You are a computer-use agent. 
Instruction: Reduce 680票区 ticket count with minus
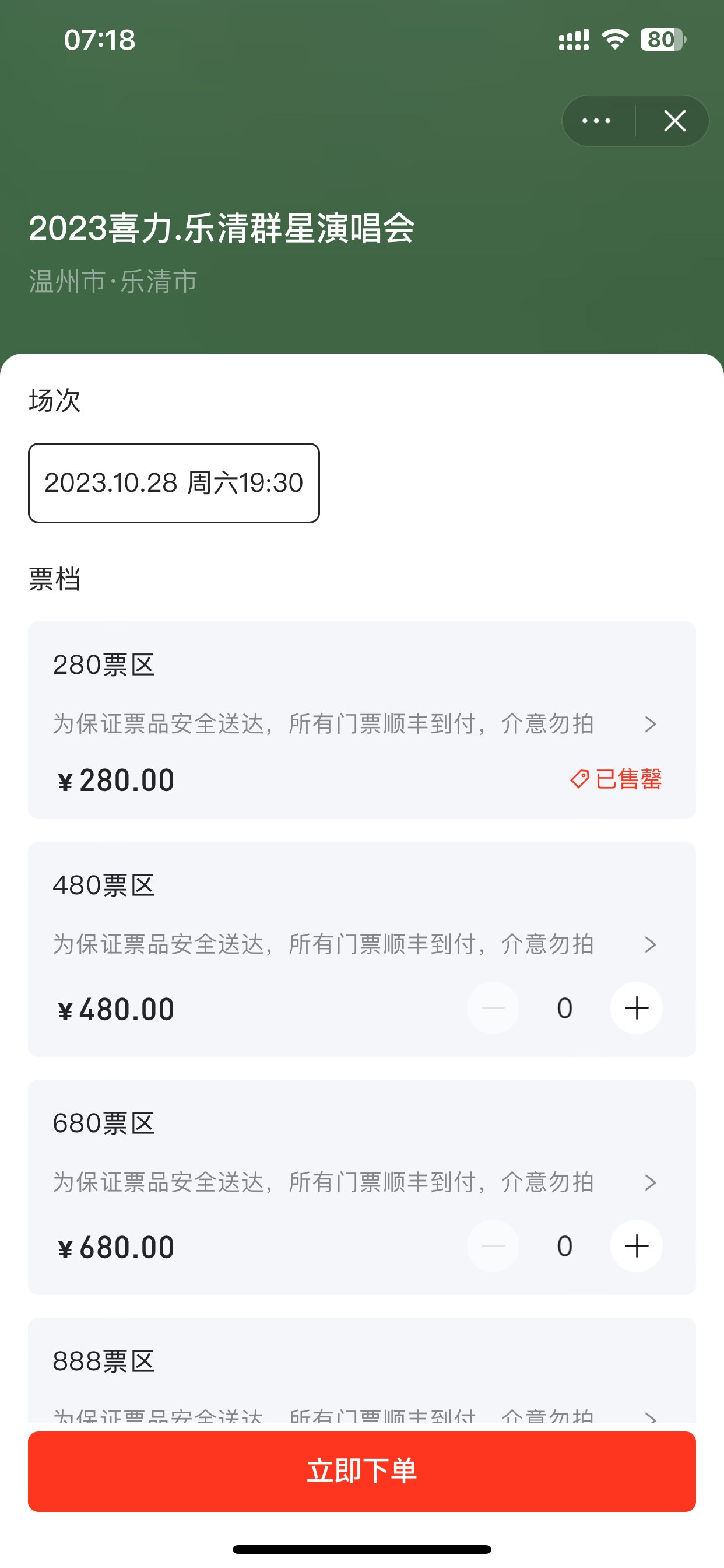(x=493, y=1246)
